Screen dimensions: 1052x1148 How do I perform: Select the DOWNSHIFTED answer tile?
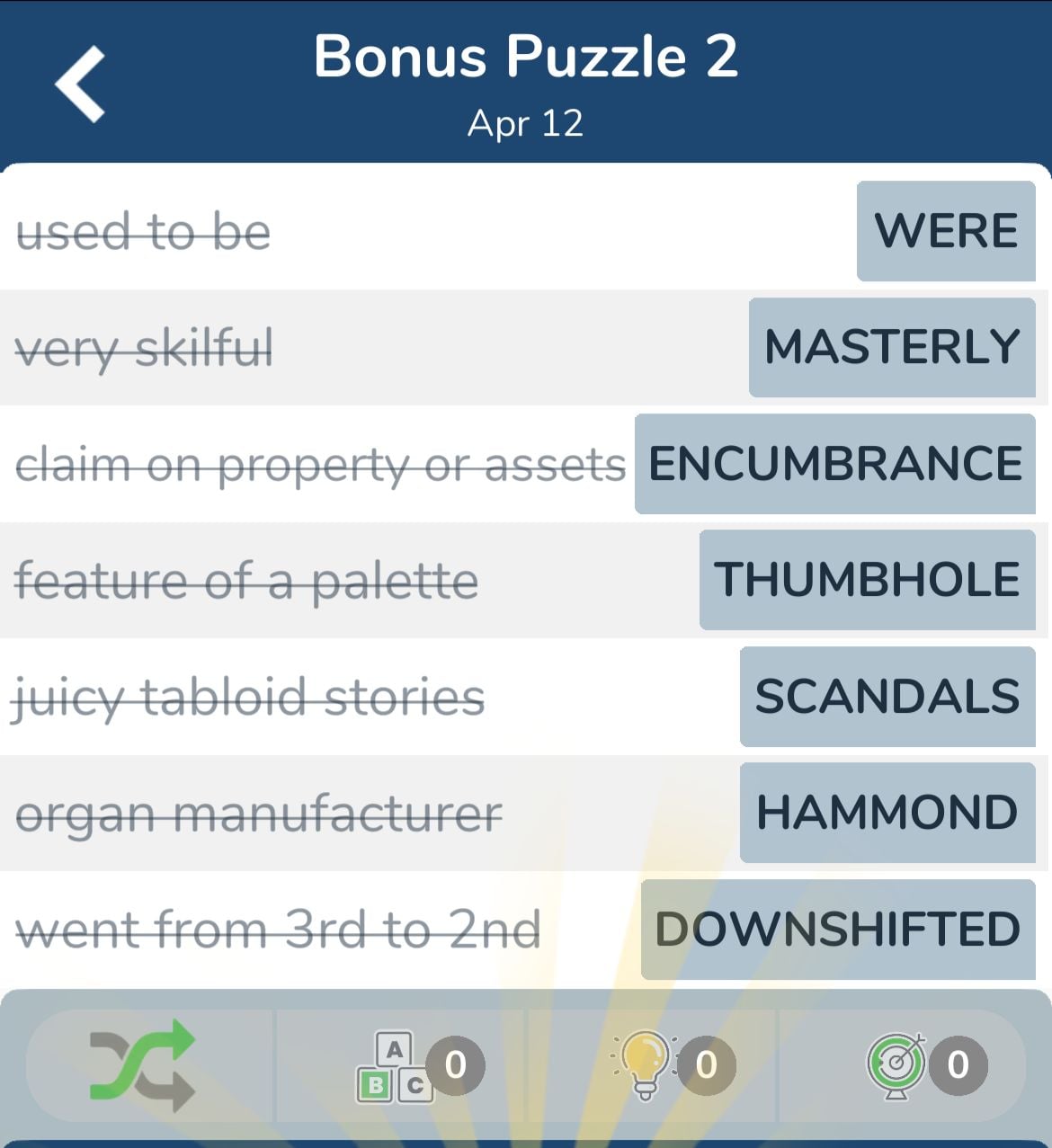(x=838, y=929)
